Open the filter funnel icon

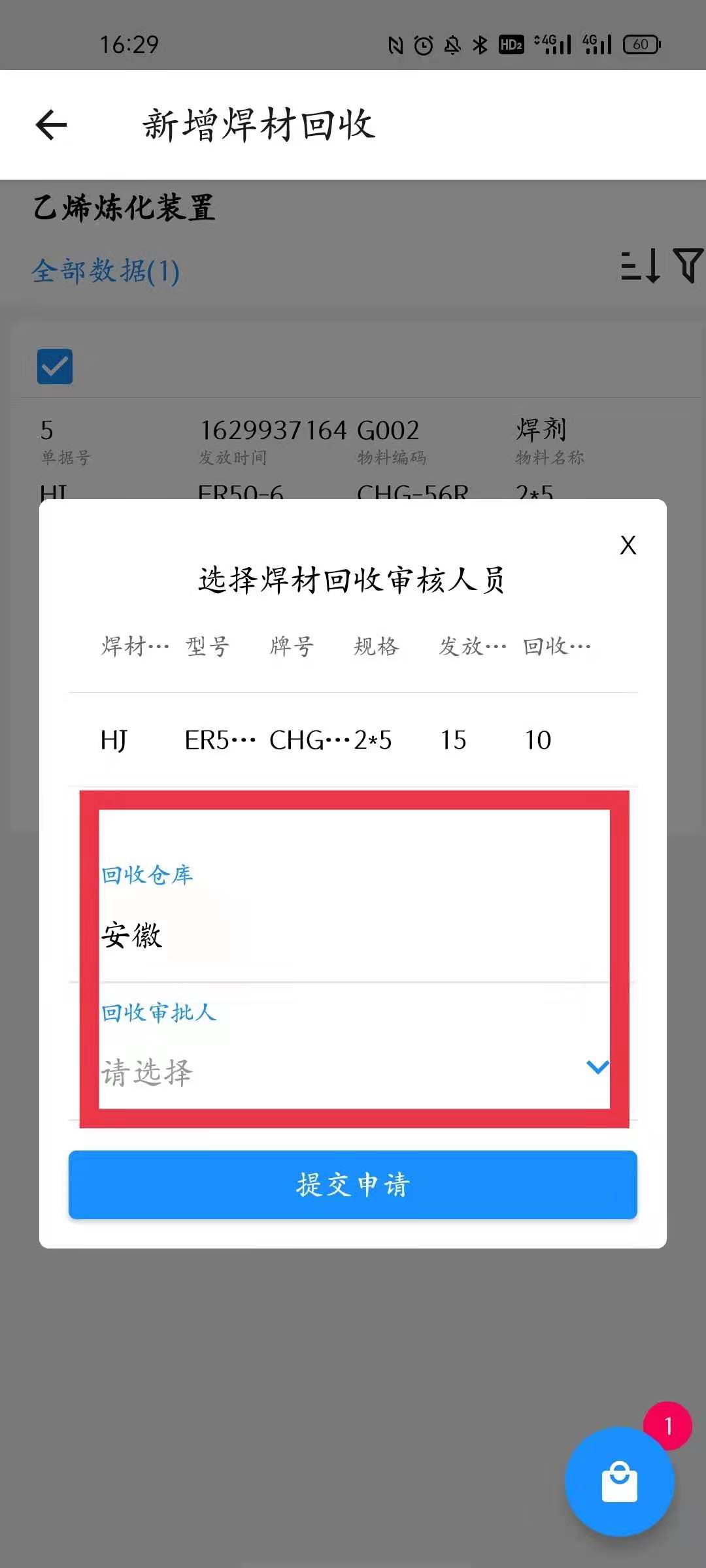(688, 266)
